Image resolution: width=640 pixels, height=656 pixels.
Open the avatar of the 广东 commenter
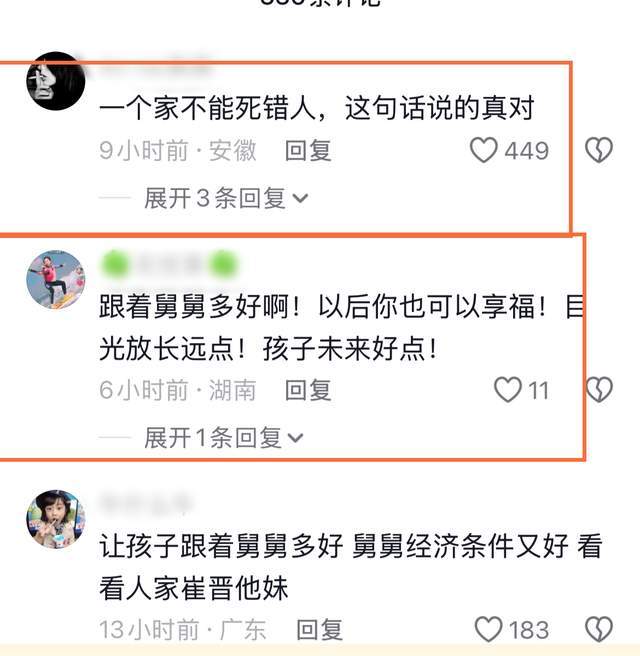[55, 518]
